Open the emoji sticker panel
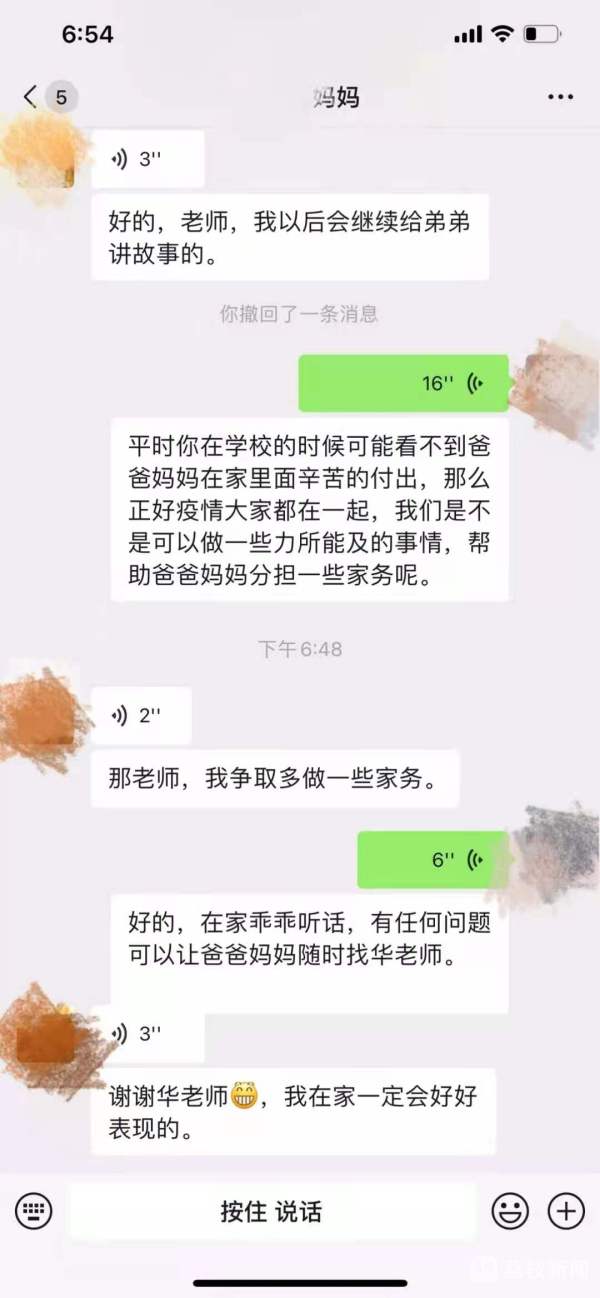 [x=510, y=1211]
